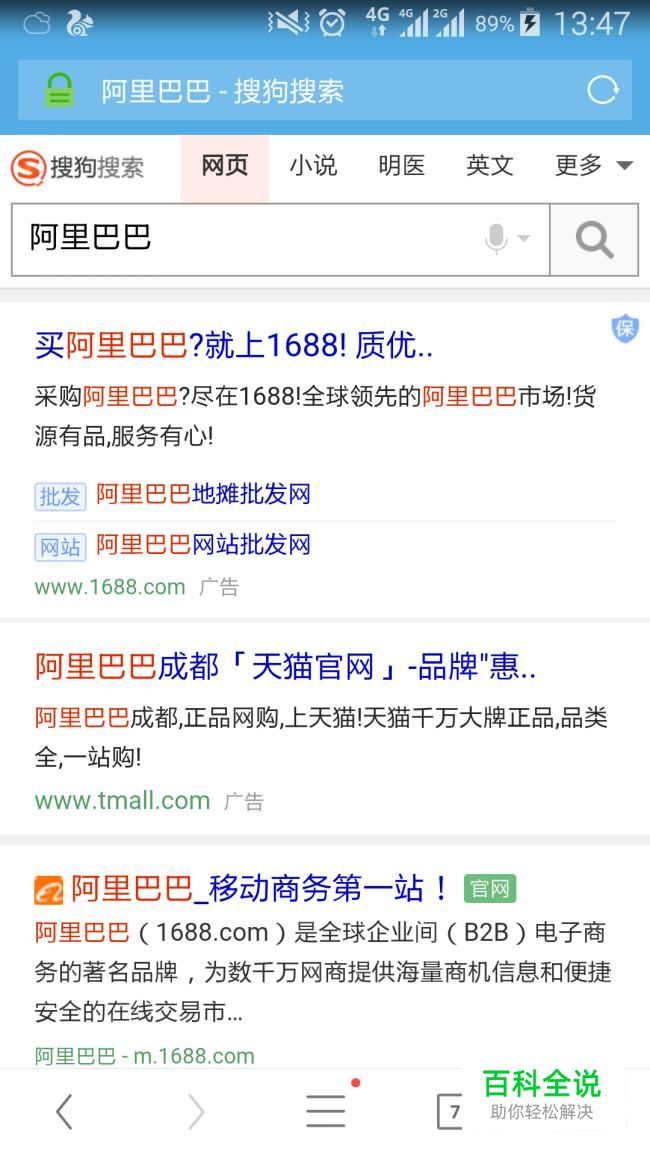Open the 阿里巴巴网站批发网 link
650x1155 pixels.
coord(203,545)
